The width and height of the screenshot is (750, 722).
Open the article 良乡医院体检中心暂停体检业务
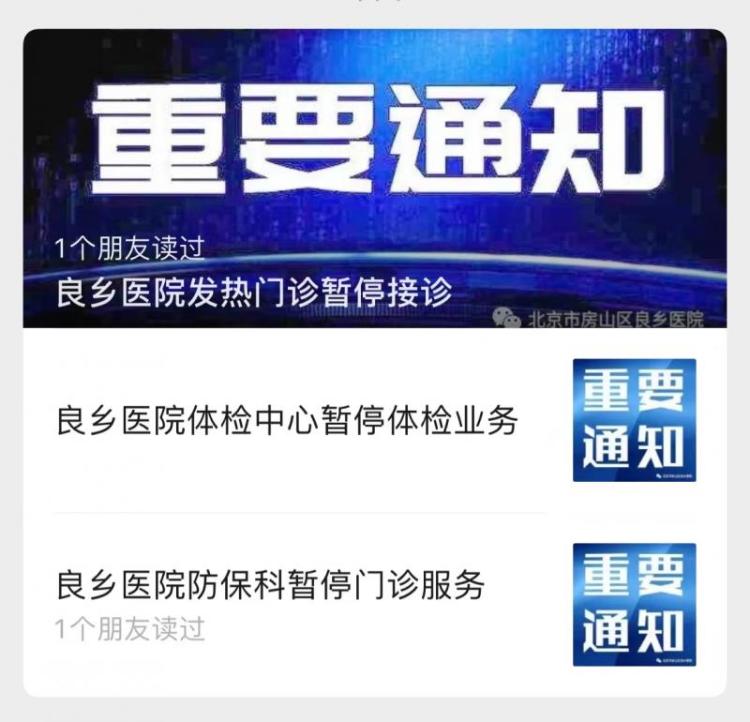coord(288,421)
